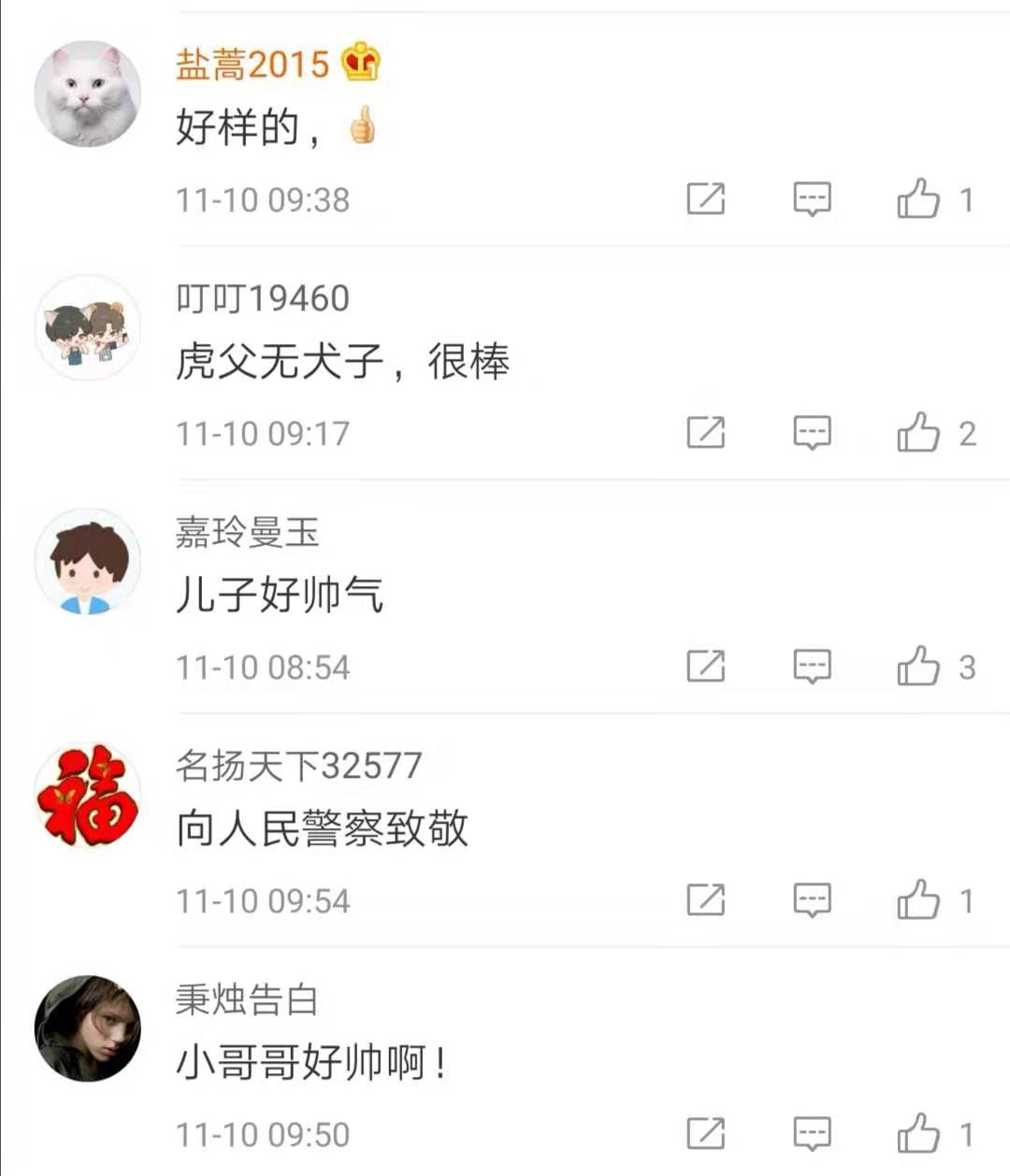The height and width of the screenshot is (1176, 1010).
Task: Repost the comment from 秉烛告白
Action: point(705,1133)
